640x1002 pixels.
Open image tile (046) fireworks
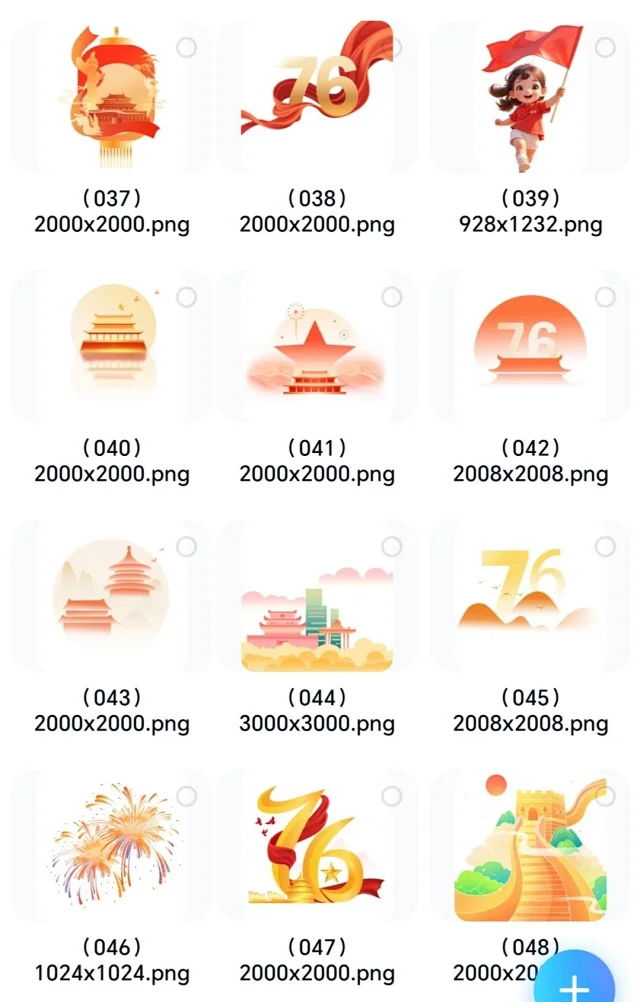point(110,848)
